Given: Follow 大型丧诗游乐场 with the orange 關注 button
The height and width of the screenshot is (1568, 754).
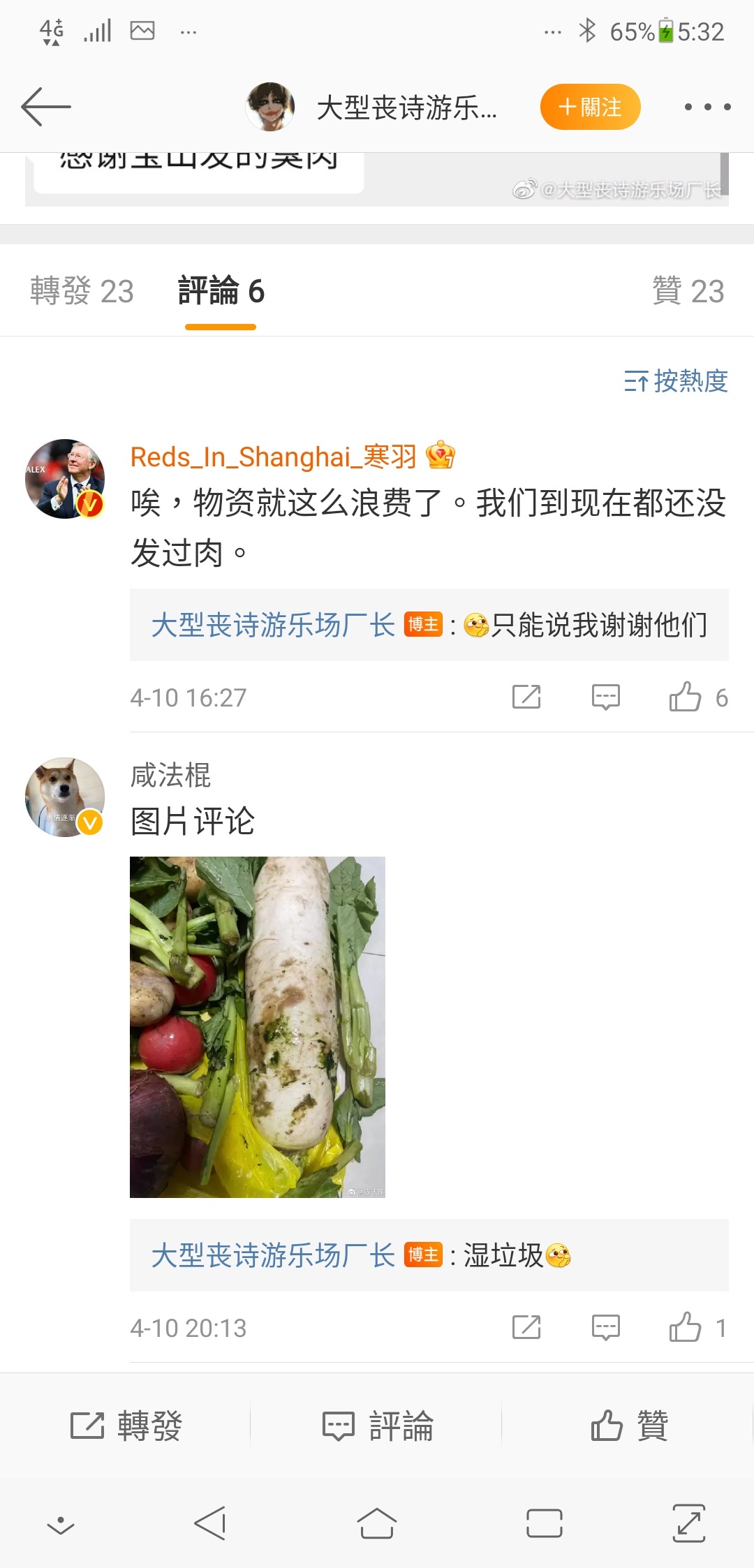Looking at the screenshot, I should 590,107.
